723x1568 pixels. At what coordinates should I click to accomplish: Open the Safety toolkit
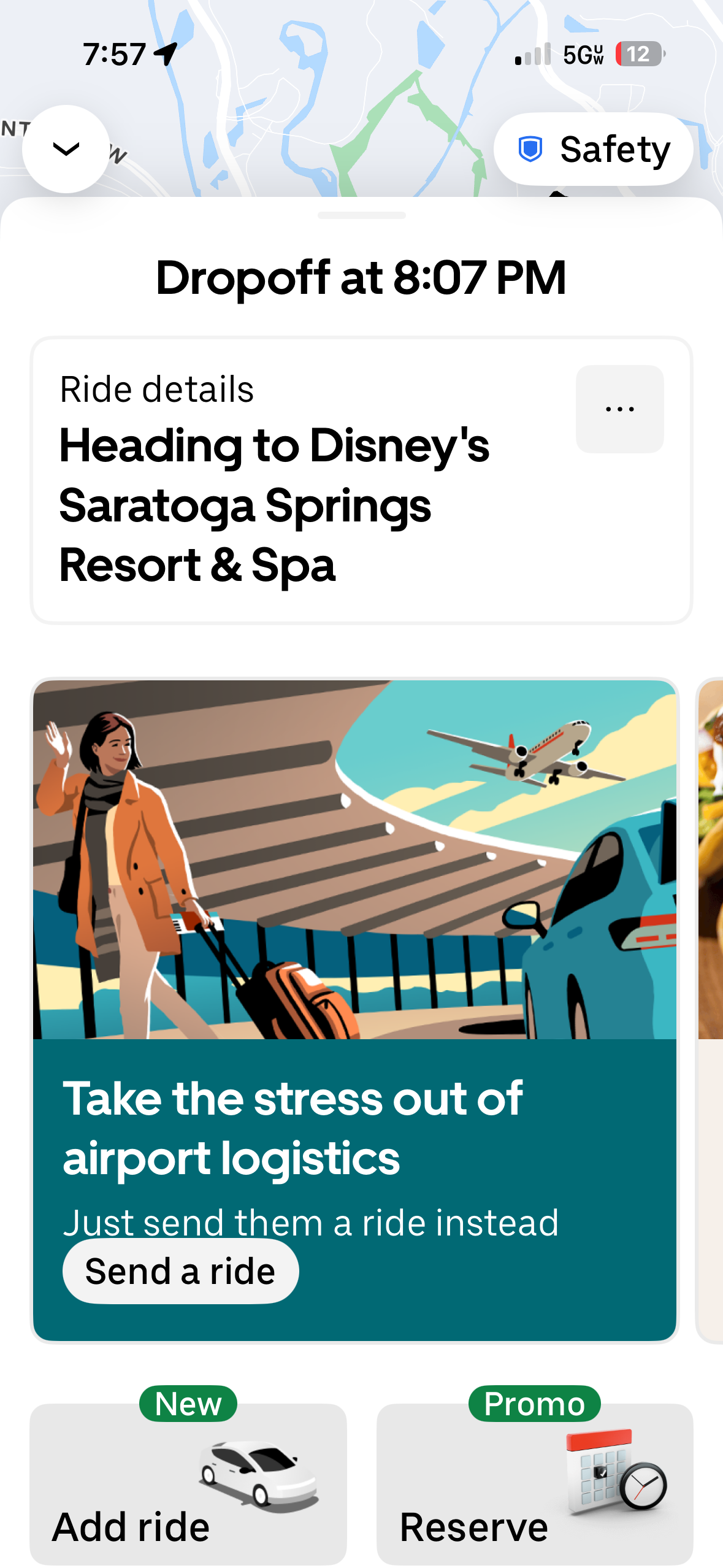(593, 149)
